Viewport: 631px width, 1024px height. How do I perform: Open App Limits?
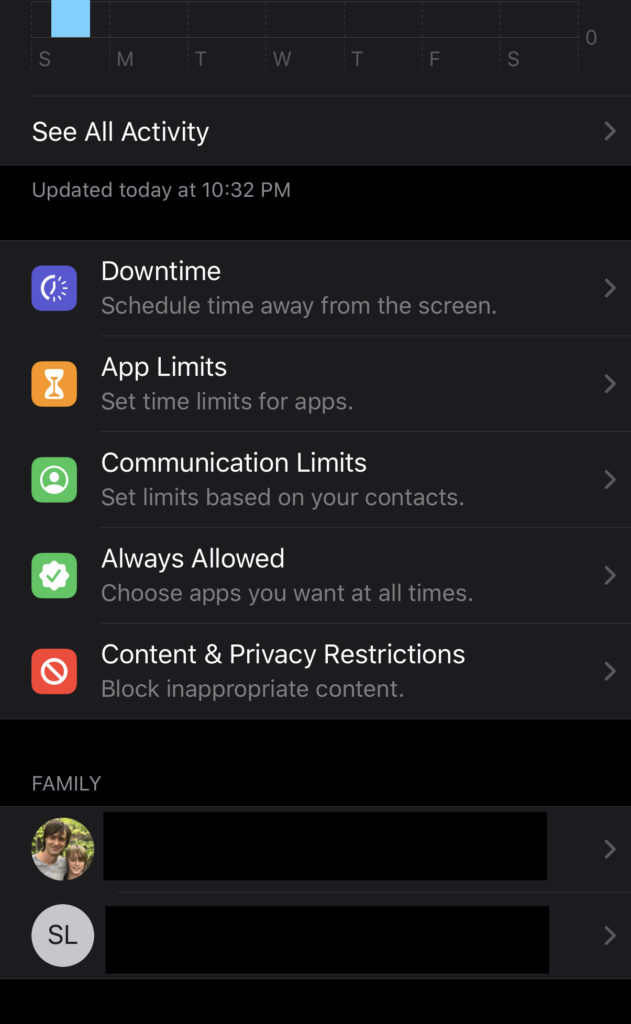316,384
